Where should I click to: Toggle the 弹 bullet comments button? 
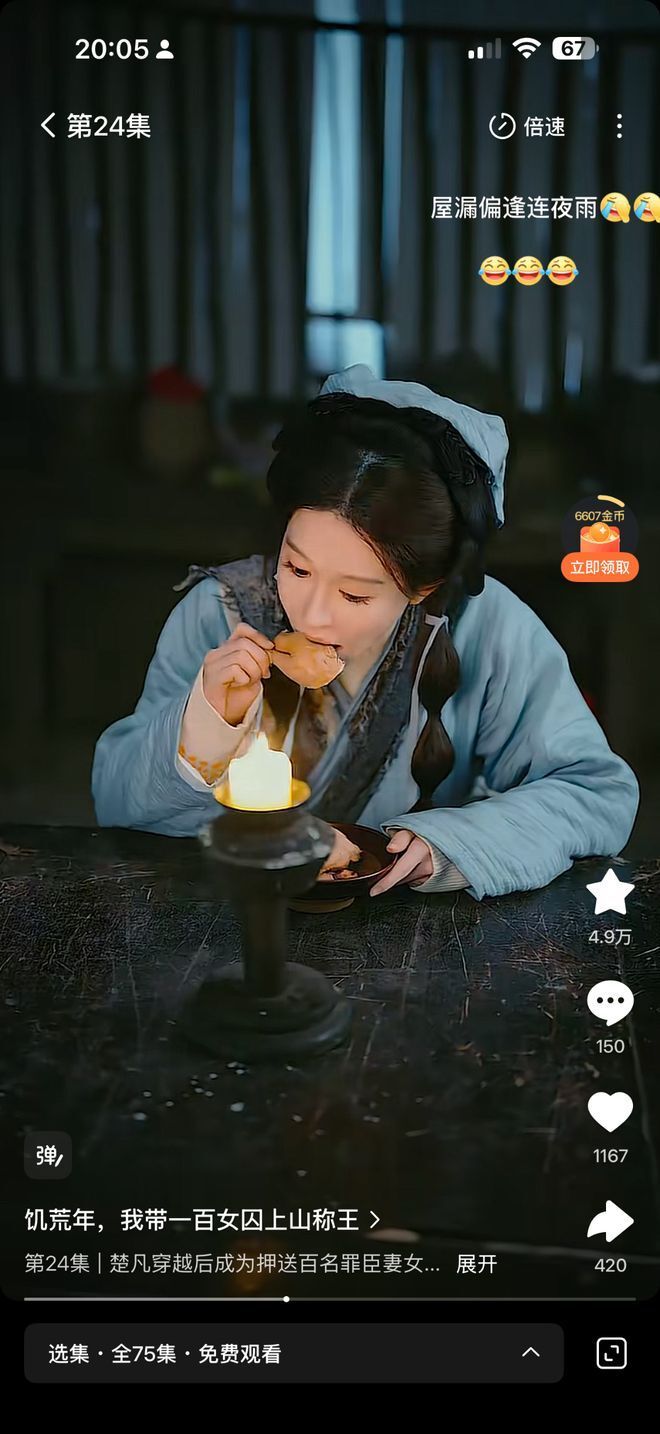click(x=48, y=1155)
